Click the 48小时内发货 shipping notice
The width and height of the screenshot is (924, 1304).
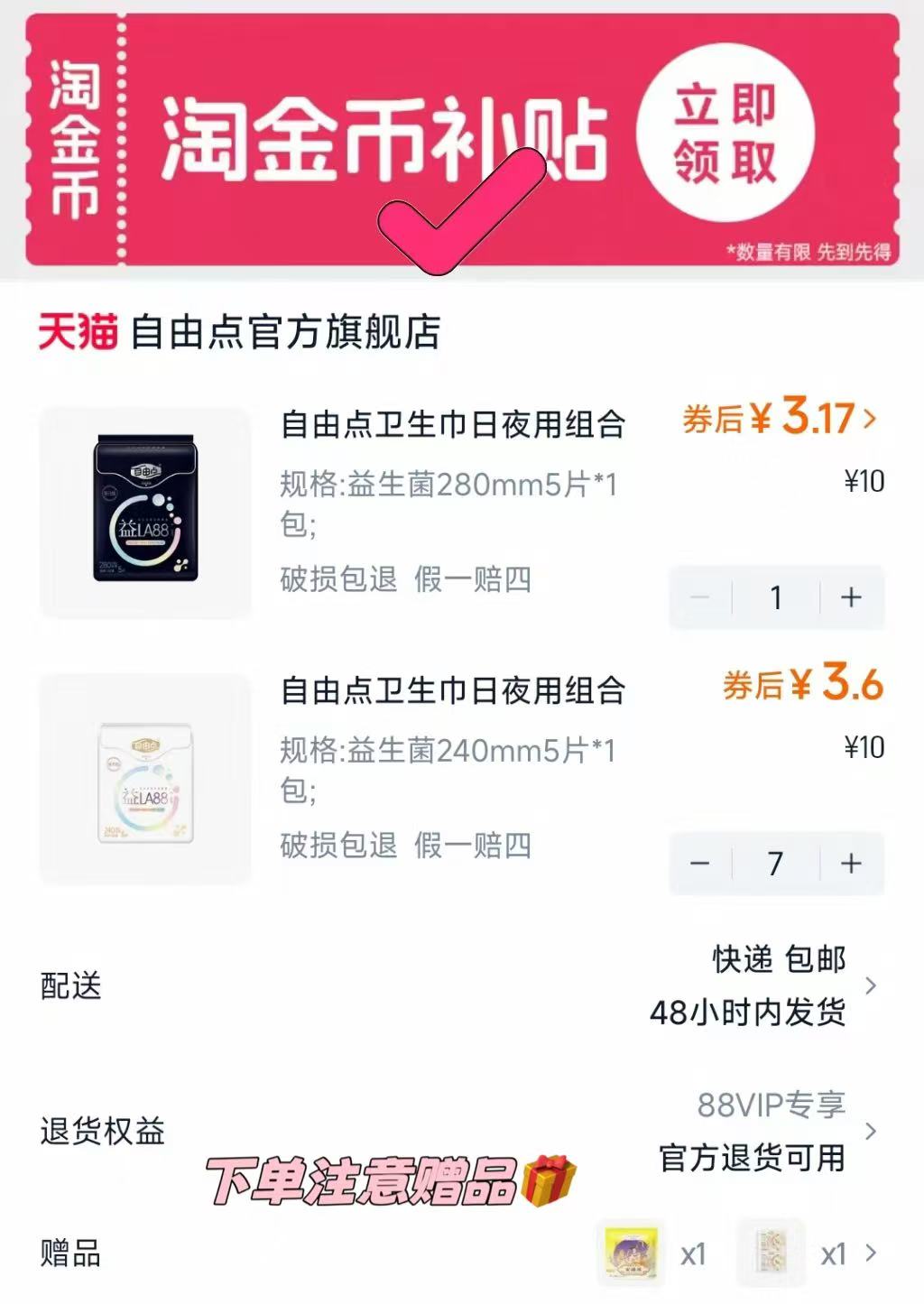(x=747, y=1015)
